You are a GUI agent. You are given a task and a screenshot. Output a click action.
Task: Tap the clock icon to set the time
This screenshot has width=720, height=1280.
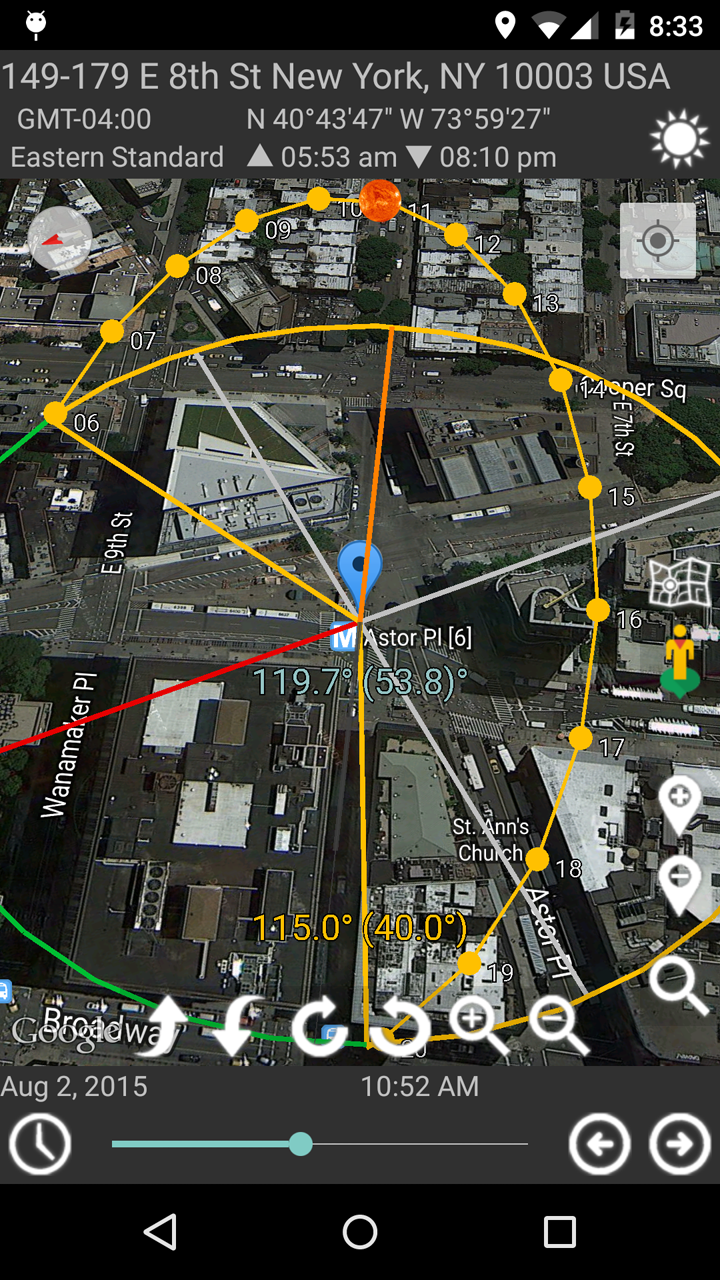(x=40, y=1144)
